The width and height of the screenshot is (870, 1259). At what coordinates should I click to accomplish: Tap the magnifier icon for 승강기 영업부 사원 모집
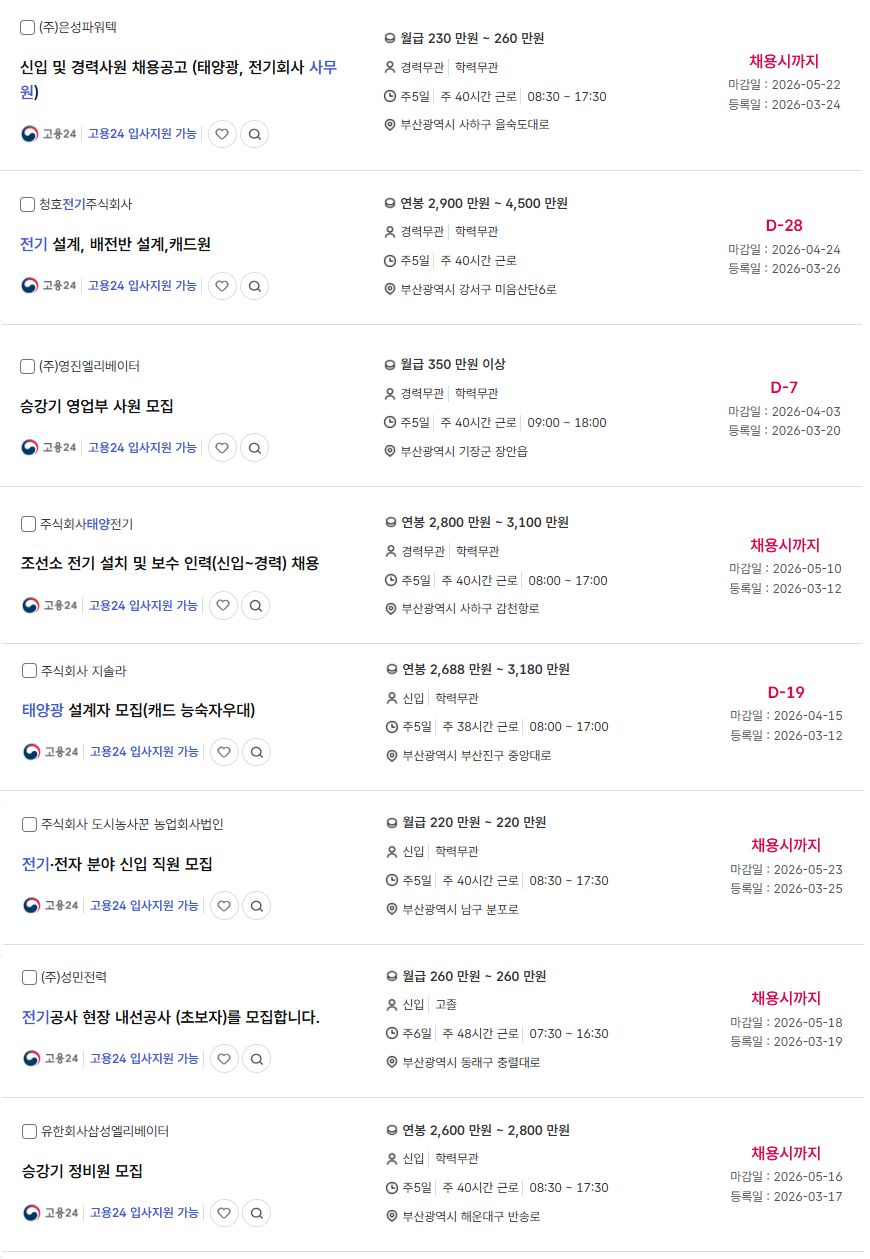pyautogui.click(x=255, y=448)
